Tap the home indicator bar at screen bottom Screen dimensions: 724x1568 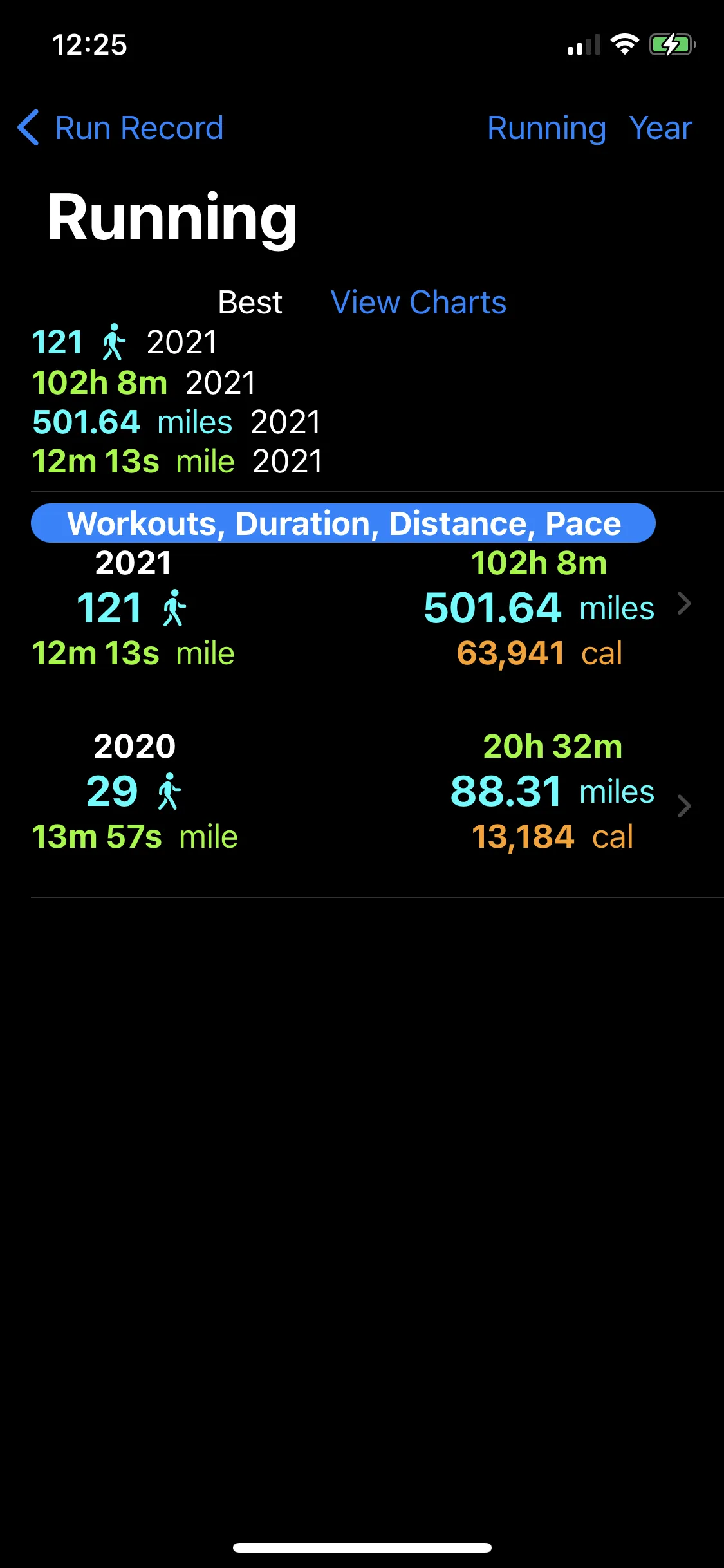click(x=362, y=1547)
